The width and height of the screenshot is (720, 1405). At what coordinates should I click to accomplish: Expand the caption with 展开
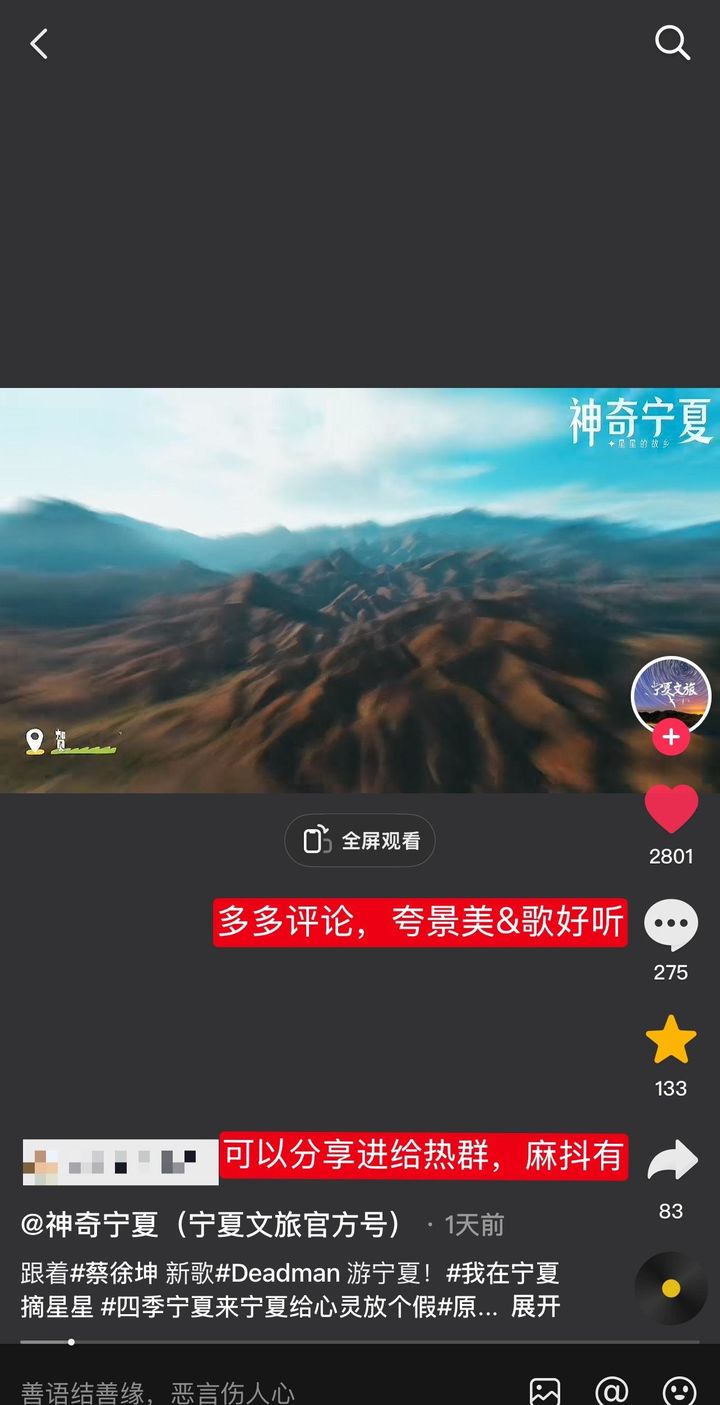pos(535,1306)
